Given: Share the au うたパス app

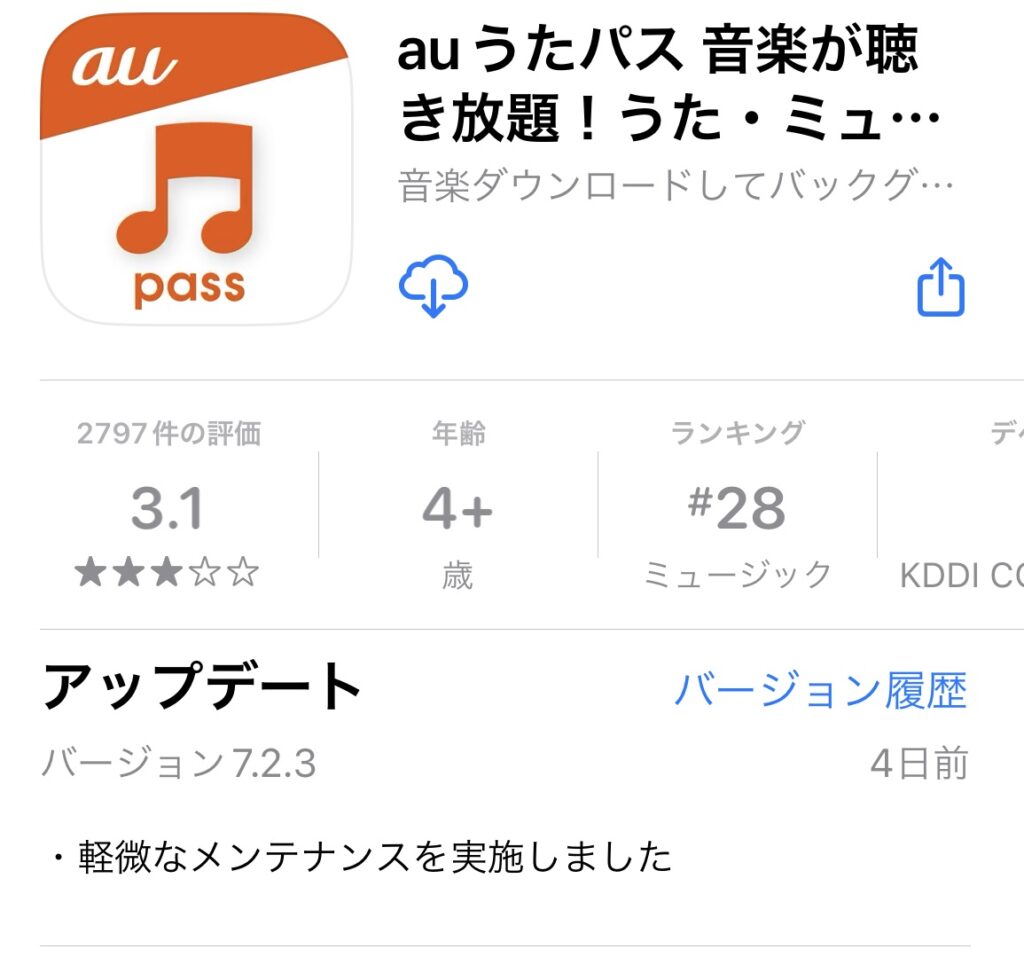Looking at the screenshot, I should 940,287.
